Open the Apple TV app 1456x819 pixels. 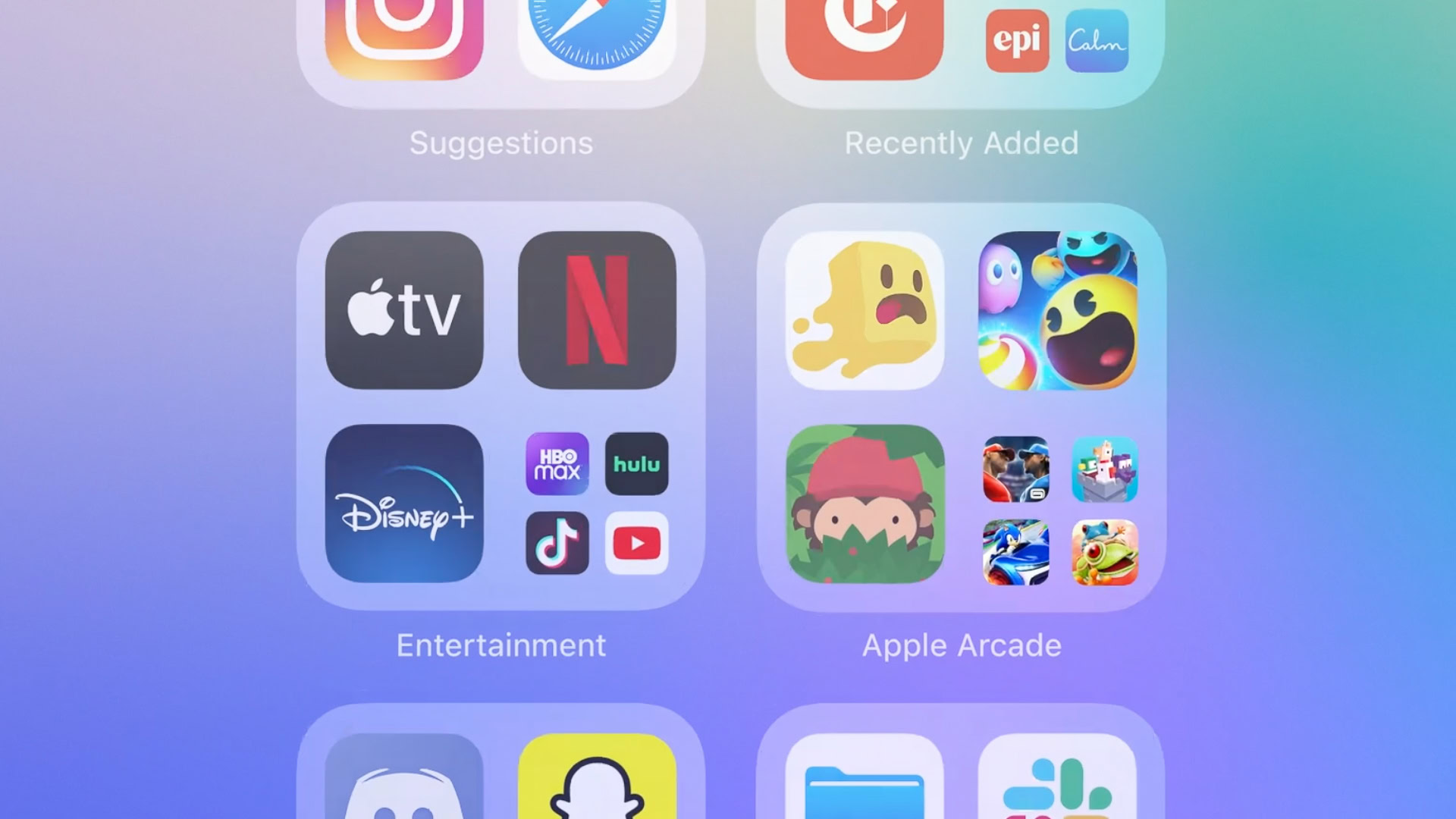(404, 310)
